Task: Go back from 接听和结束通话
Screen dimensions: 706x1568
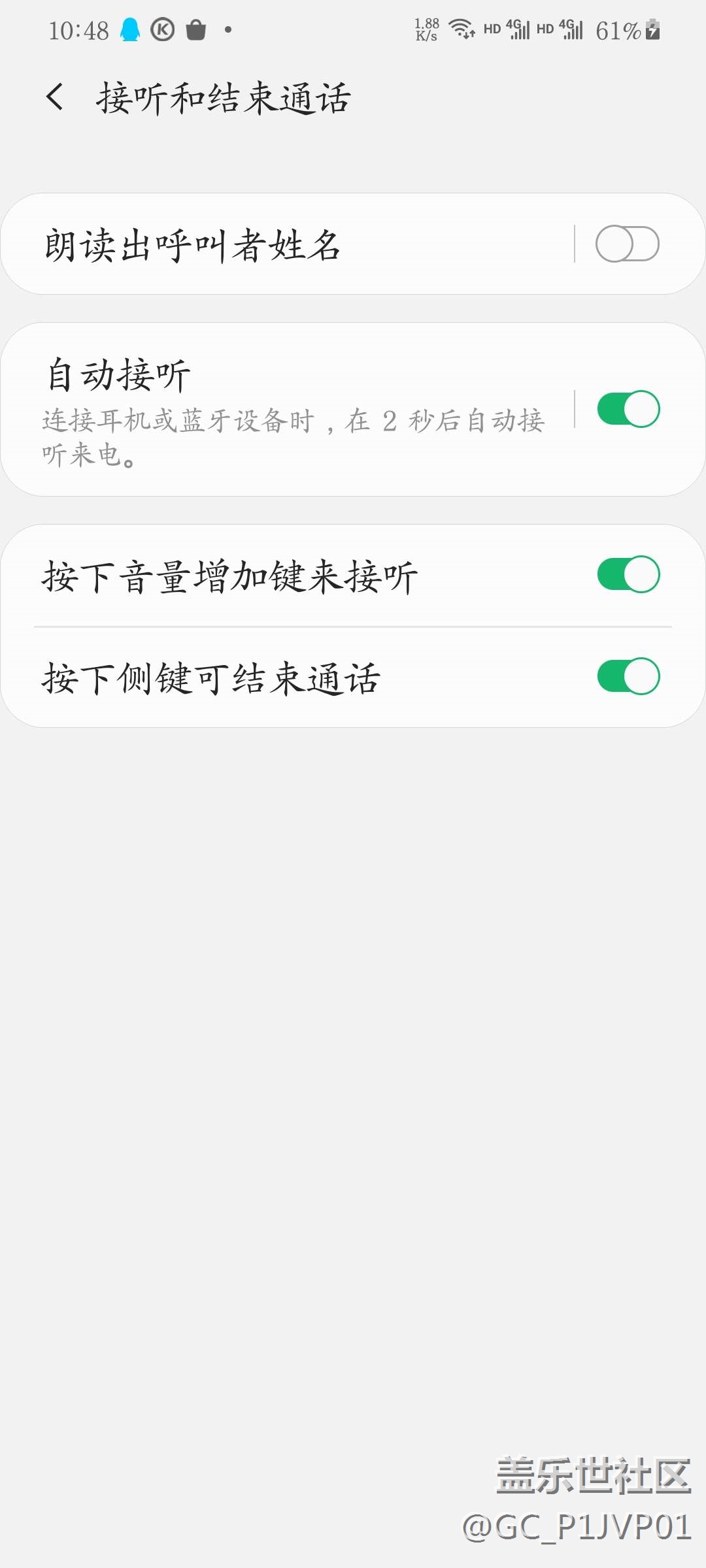Action: point(56,97)
